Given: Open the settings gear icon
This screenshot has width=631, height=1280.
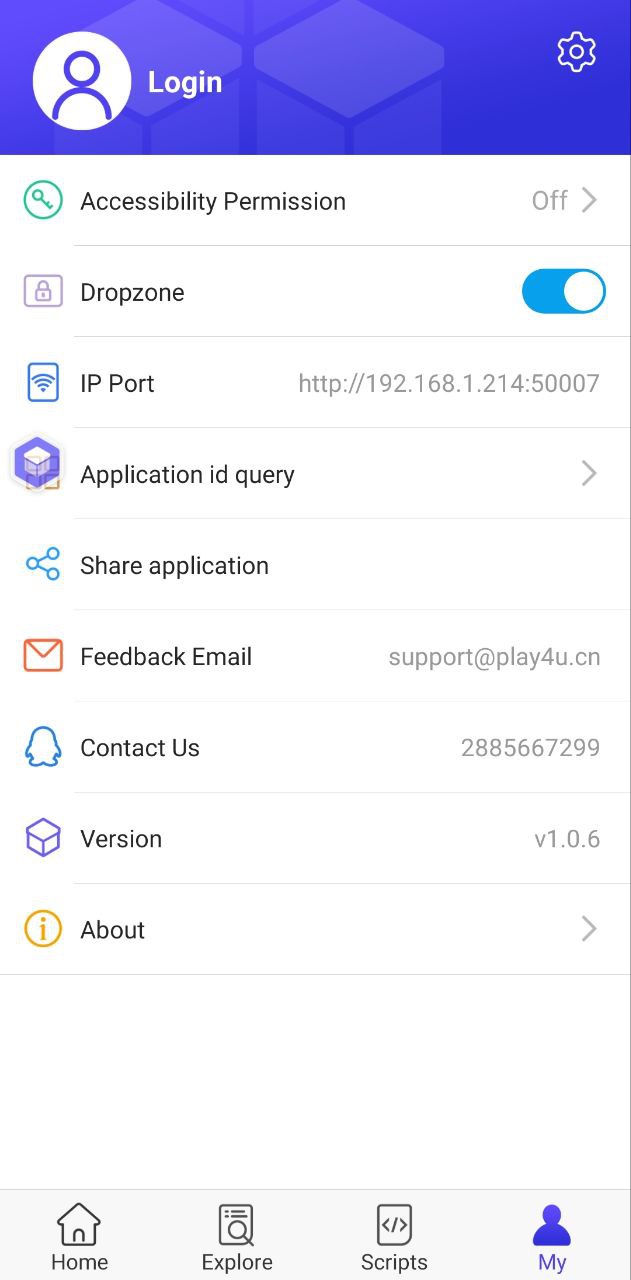Looking at the screenshot, I should coord(576,52).
